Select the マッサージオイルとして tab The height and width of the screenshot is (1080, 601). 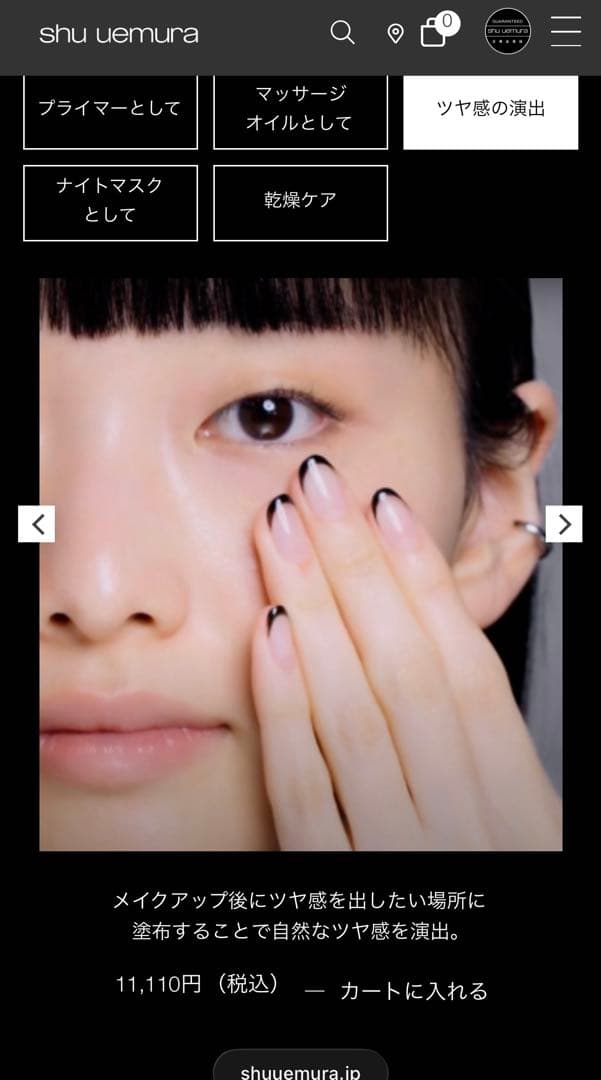pyautogui.click(x=300, y=108)
